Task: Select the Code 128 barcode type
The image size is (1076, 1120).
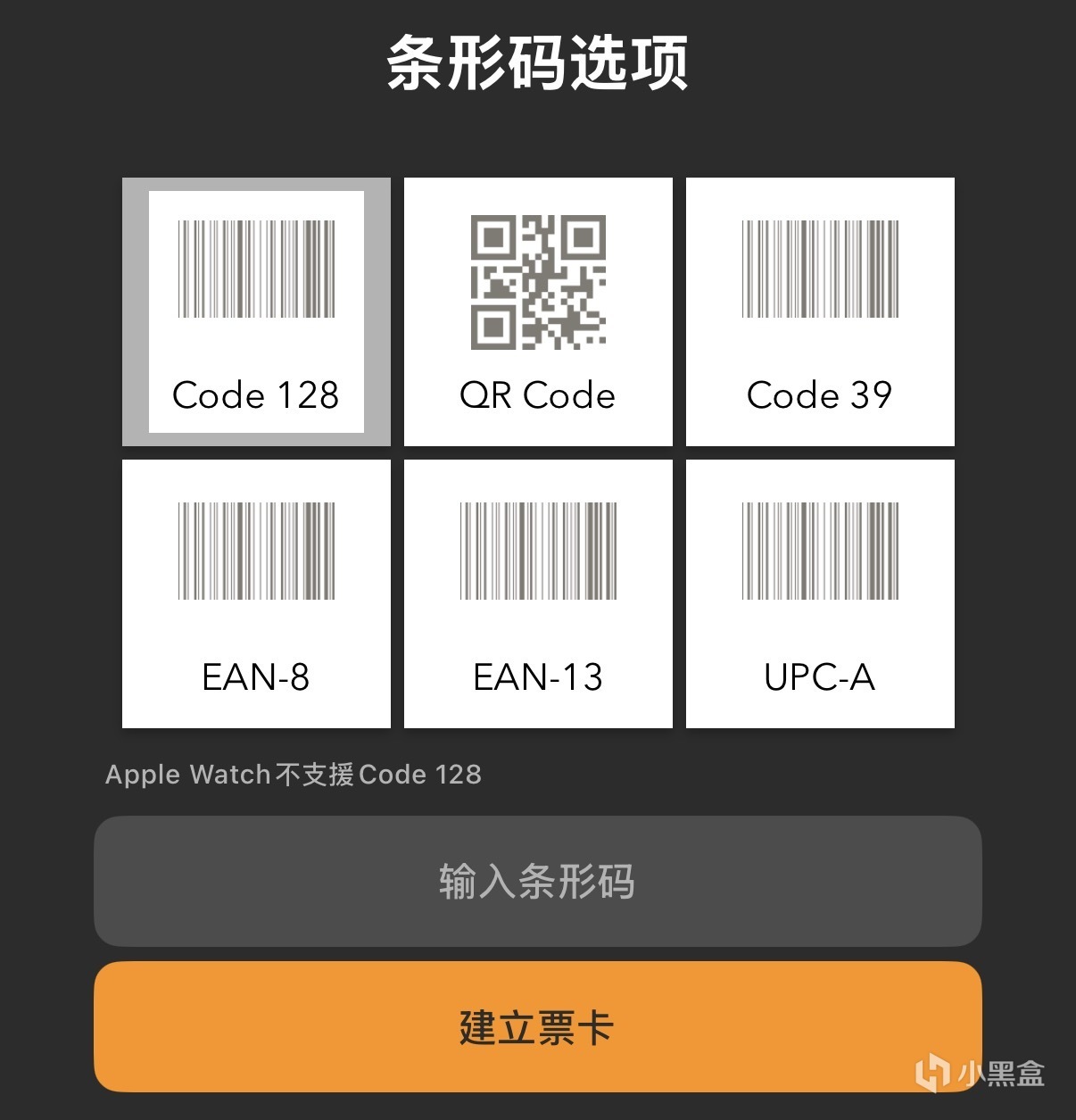Action: point(256,311)
